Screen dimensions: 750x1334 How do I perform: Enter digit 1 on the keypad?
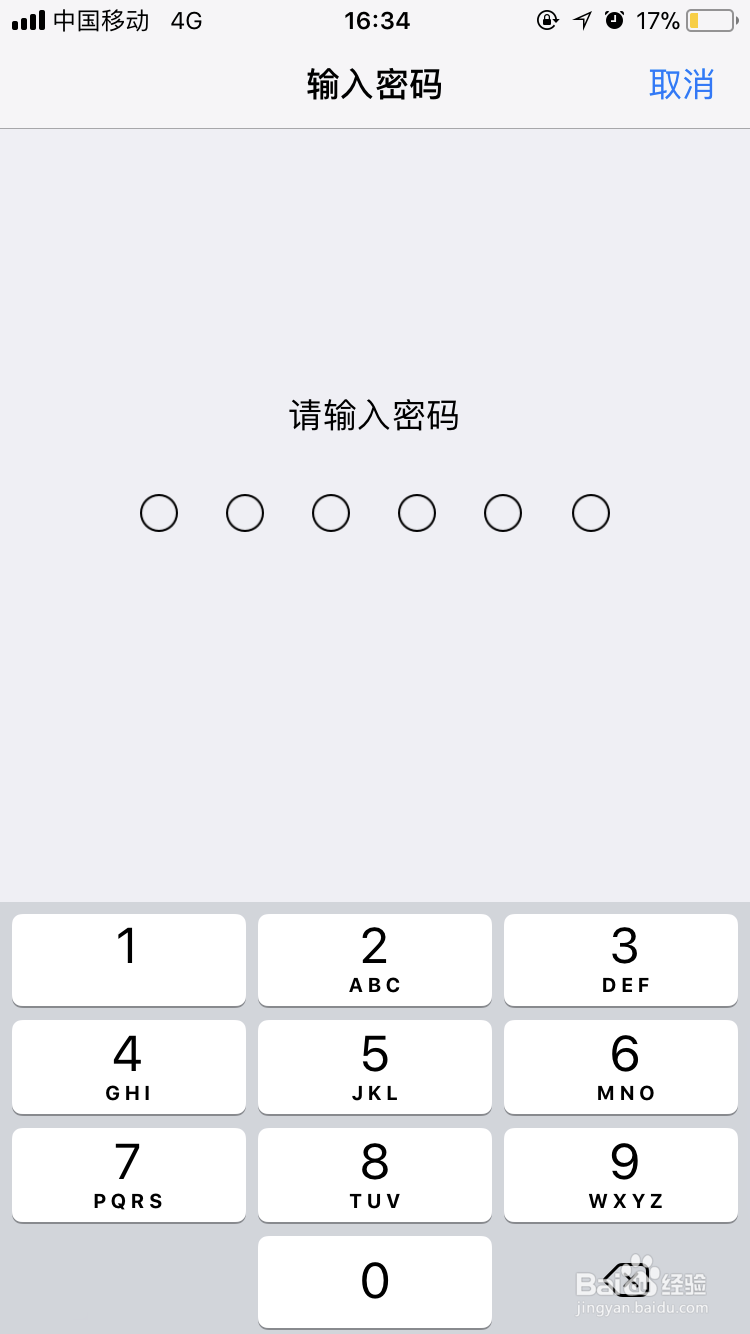pyautogui.click(x=129, y=960)
